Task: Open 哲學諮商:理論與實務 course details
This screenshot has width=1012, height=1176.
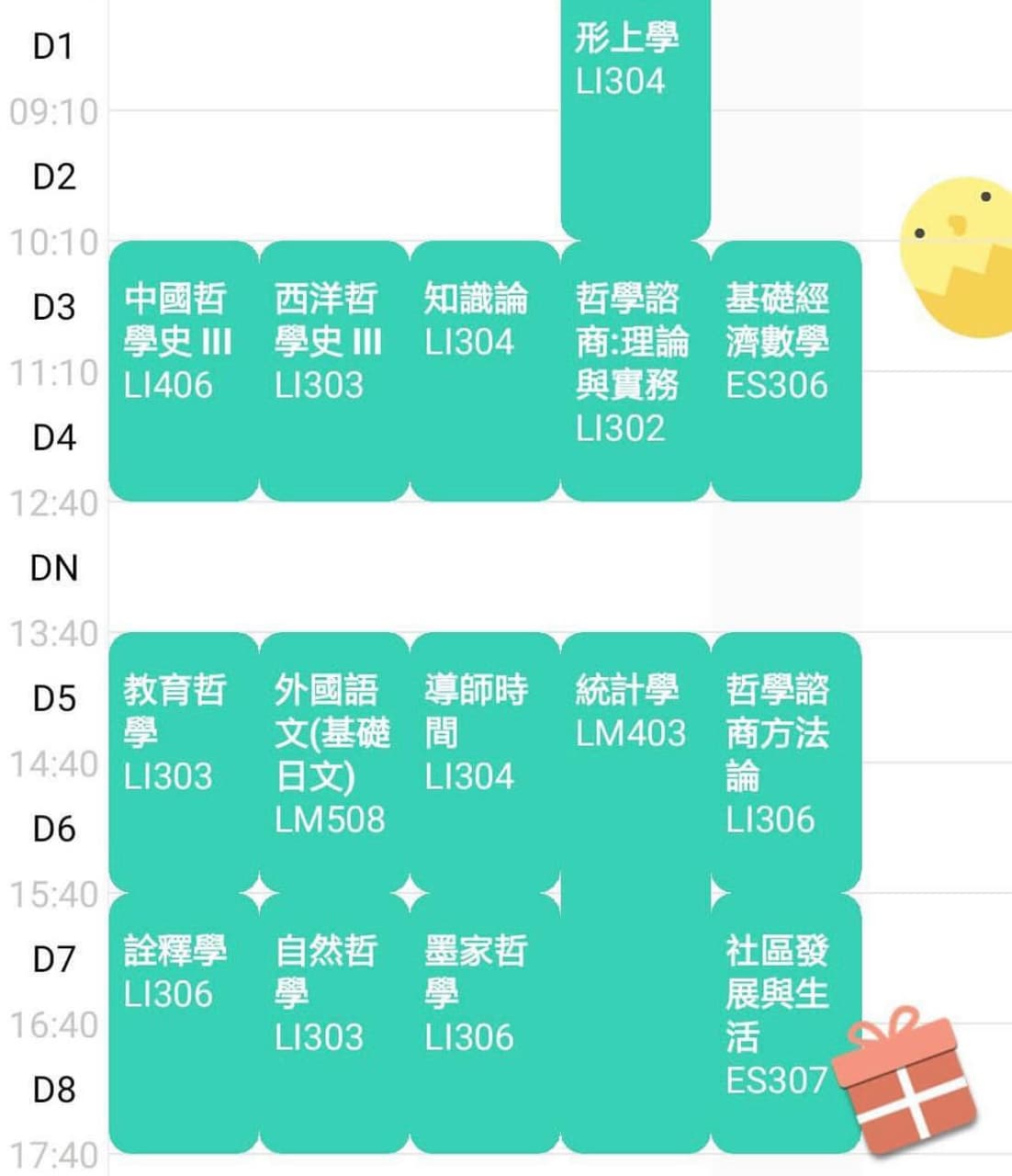Action: pos(635,370)
